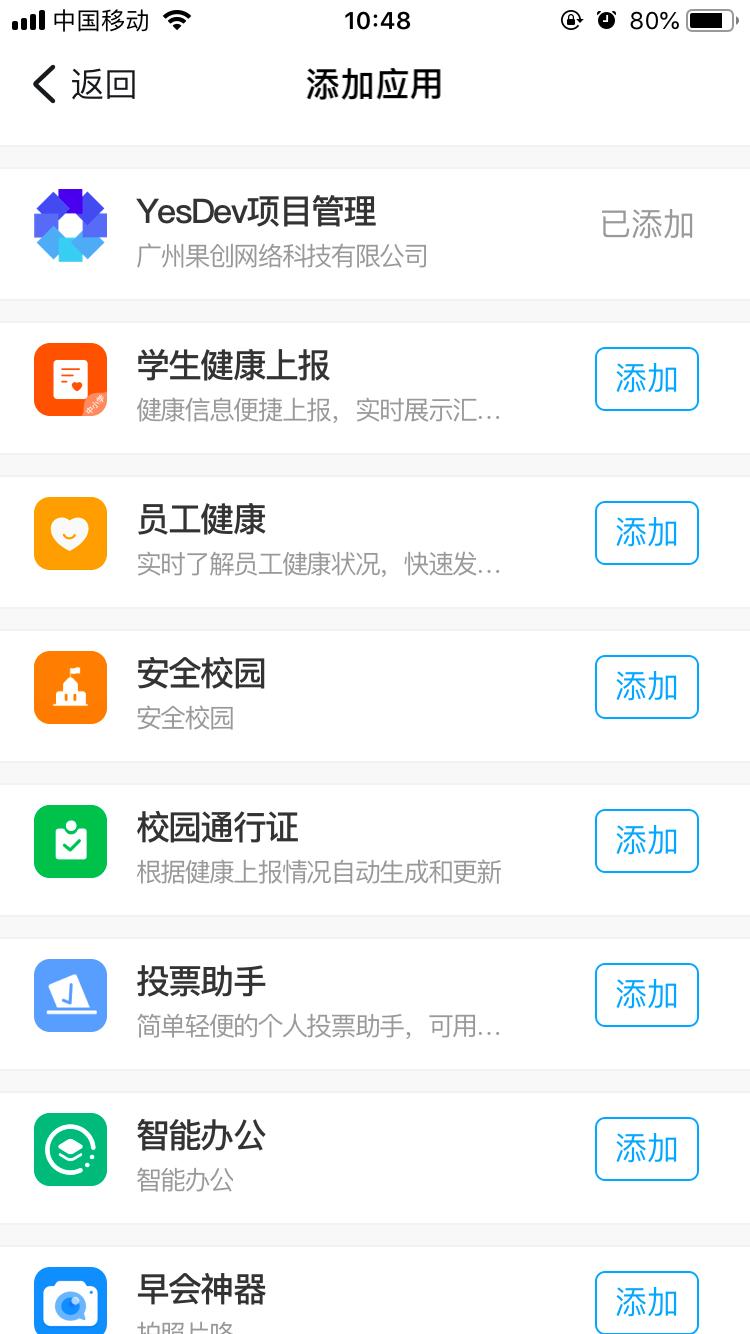
Task: Tap the 校园通行证 clipboard icon
Action: pyautogui.click(x=70, y=841)
